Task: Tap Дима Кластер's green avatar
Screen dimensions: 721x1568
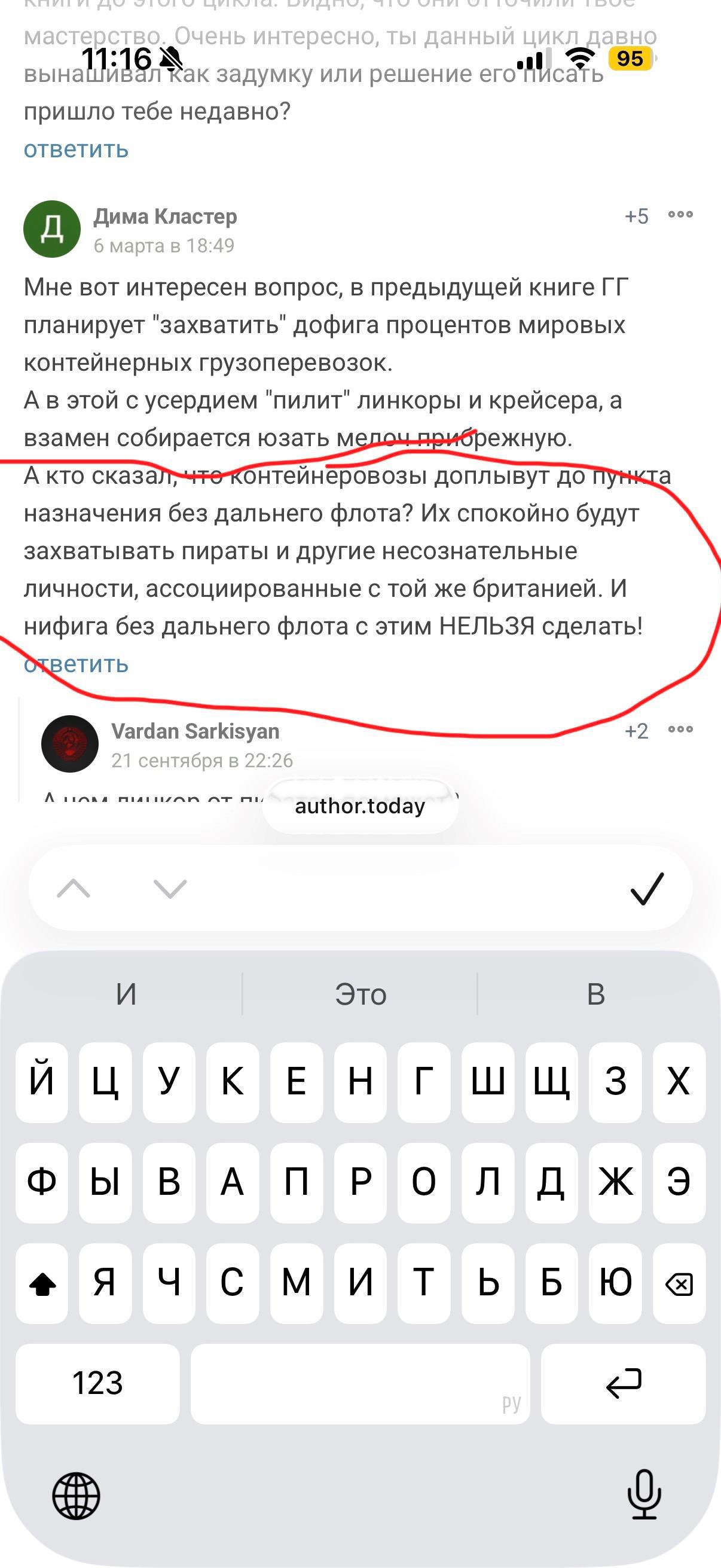Action: tap(52, 229)
